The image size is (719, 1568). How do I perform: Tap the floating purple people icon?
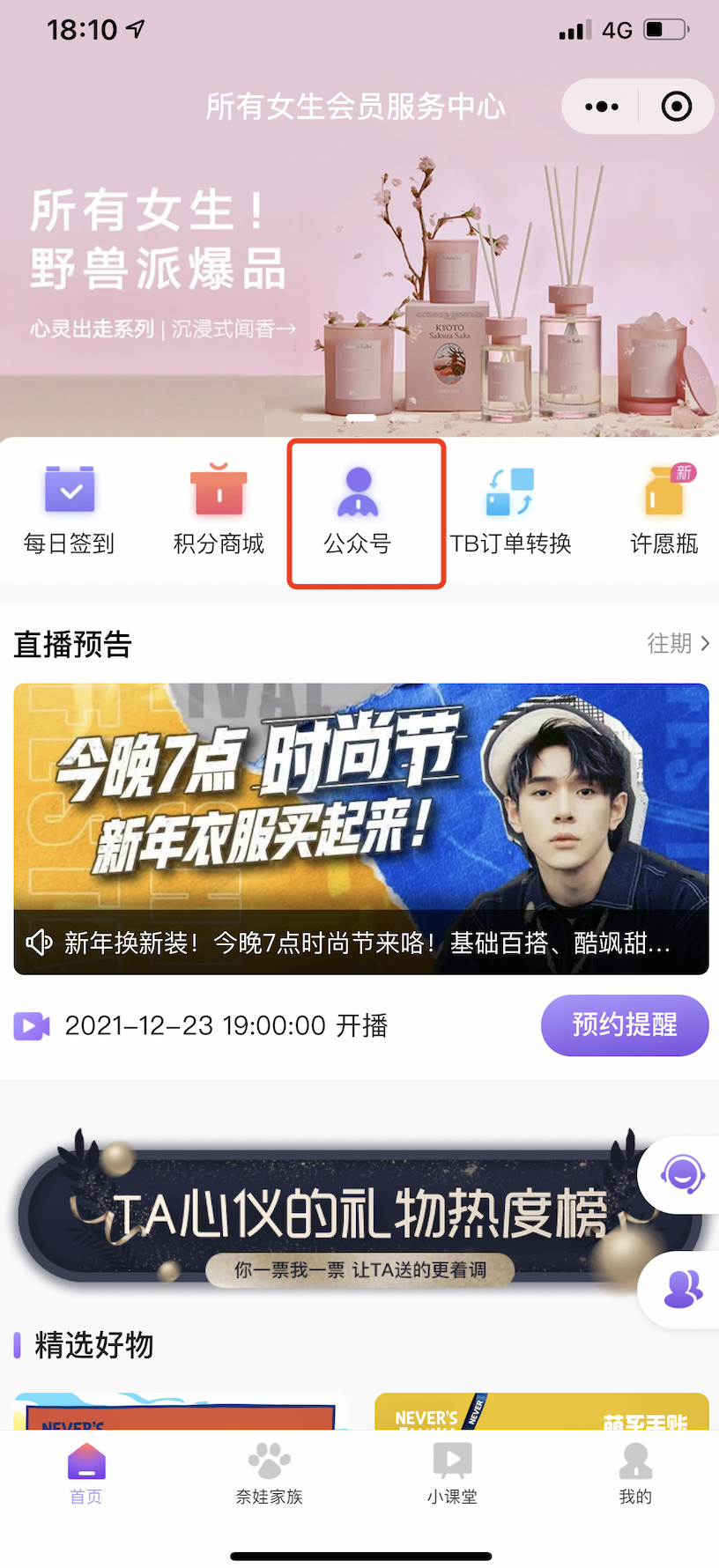coord(683,1289)
